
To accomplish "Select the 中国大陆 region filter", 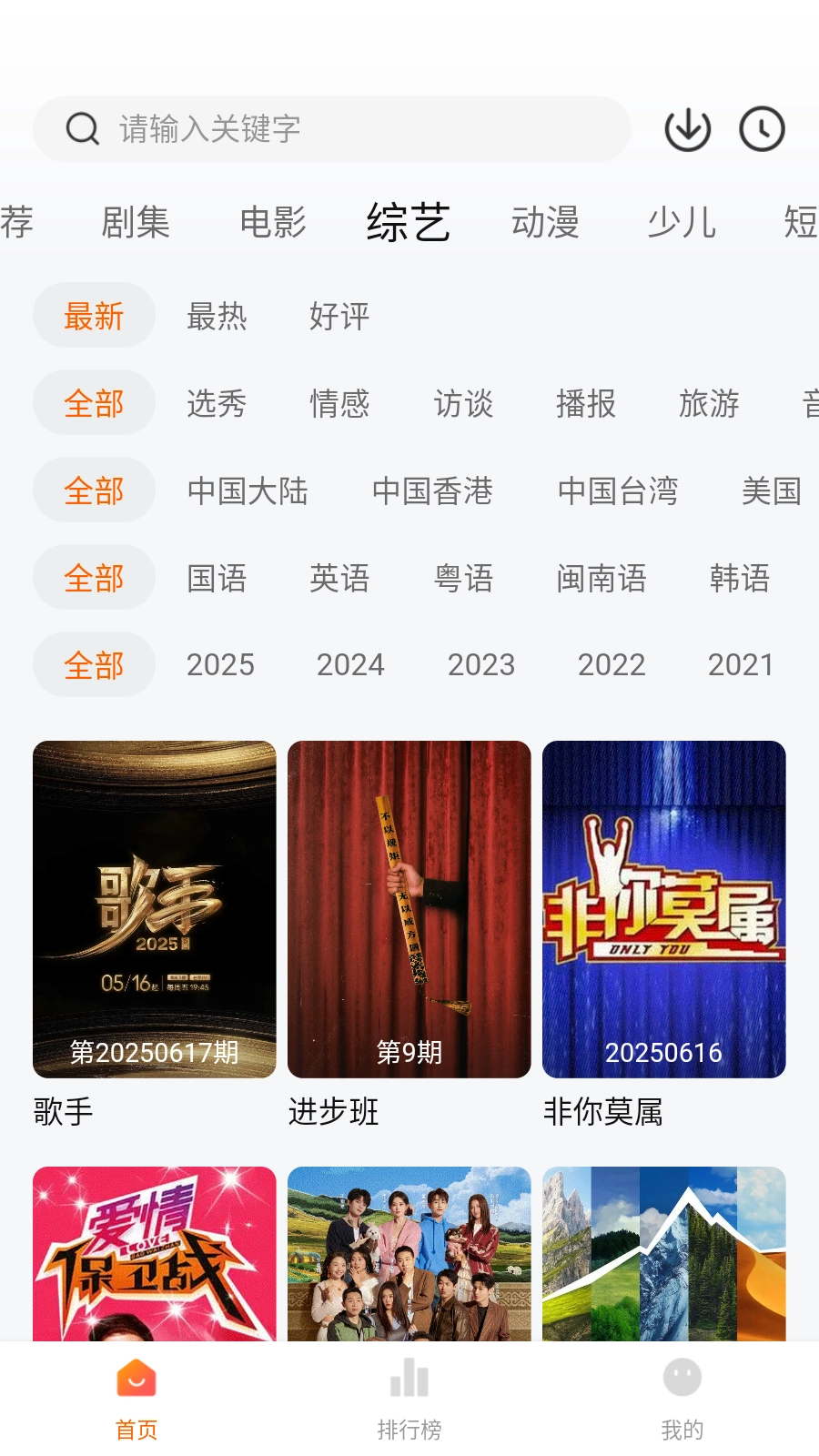I will pos(248,490).
